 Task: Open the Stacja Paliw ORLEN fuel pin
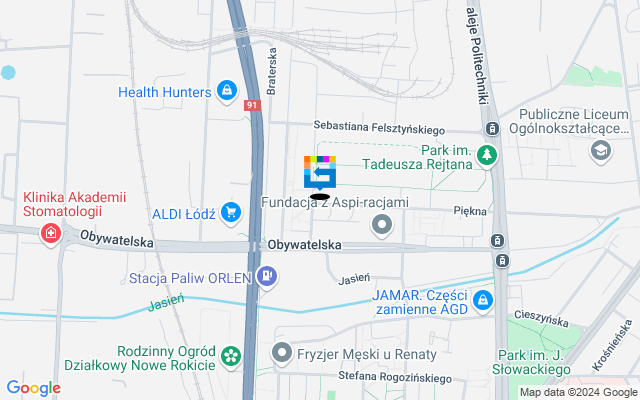266,277
